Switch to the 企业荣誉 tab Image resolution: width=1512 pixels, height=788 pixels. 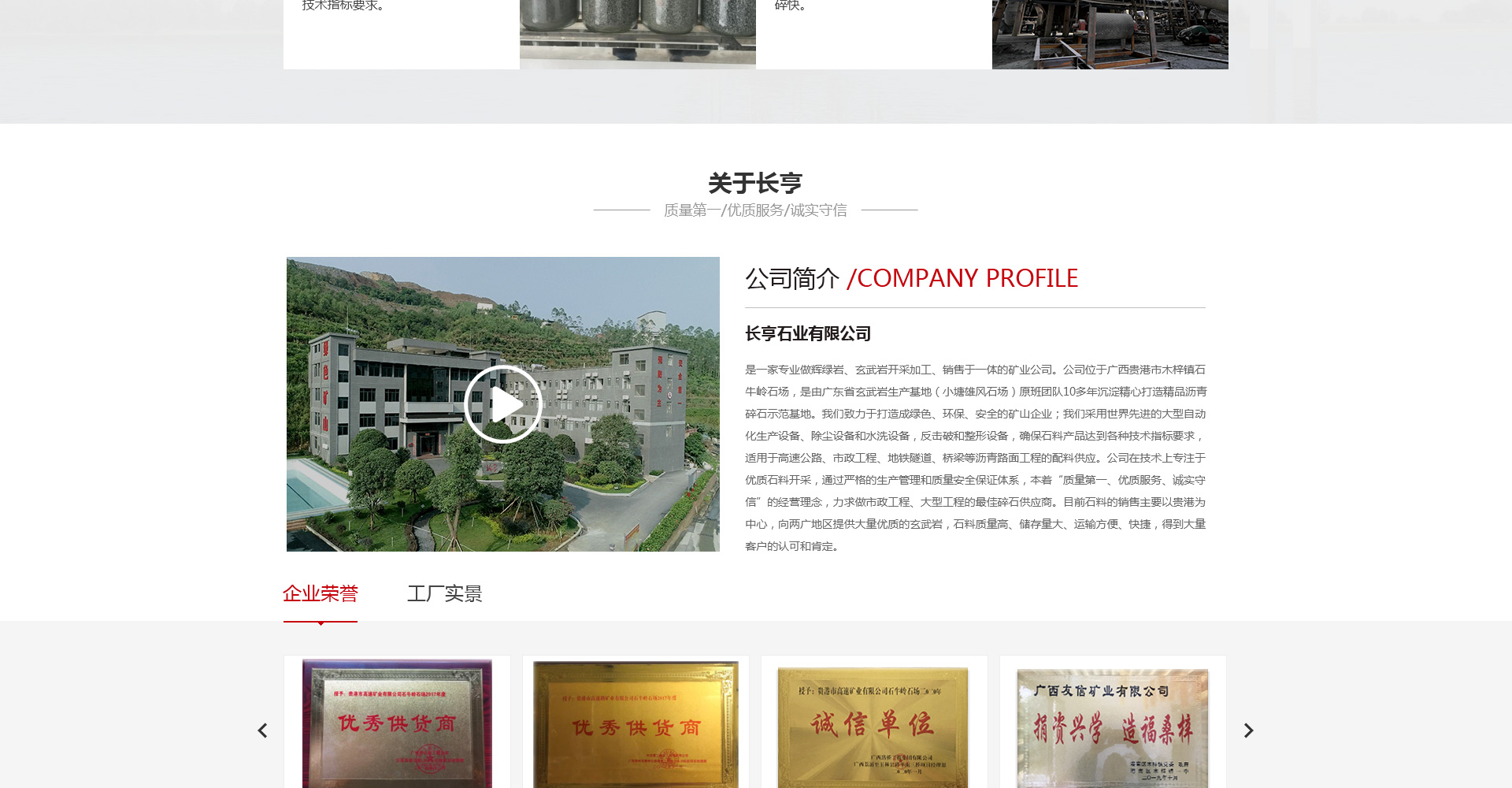pyautogui.click(x=321, y=593)
